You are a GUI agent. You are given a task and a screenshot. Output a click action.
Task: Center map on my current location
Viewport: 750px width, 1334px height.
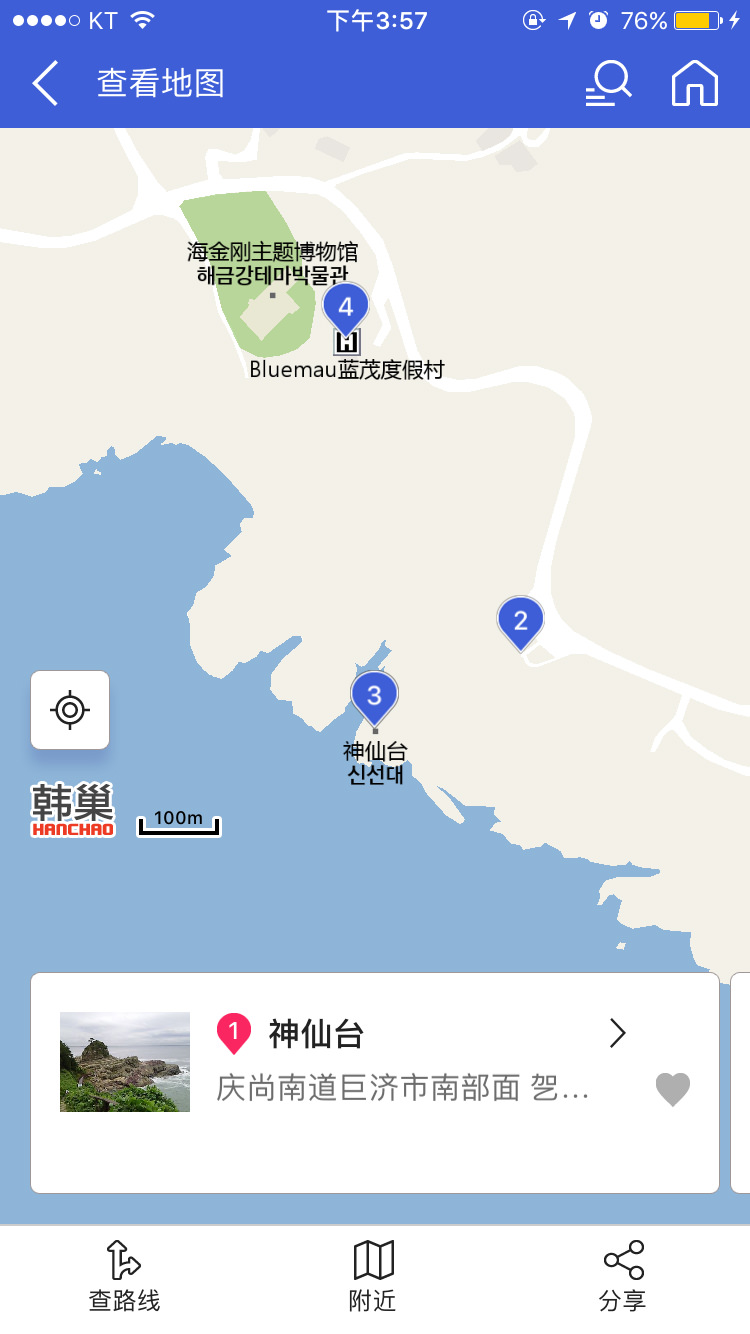click(x=70, y=710)
